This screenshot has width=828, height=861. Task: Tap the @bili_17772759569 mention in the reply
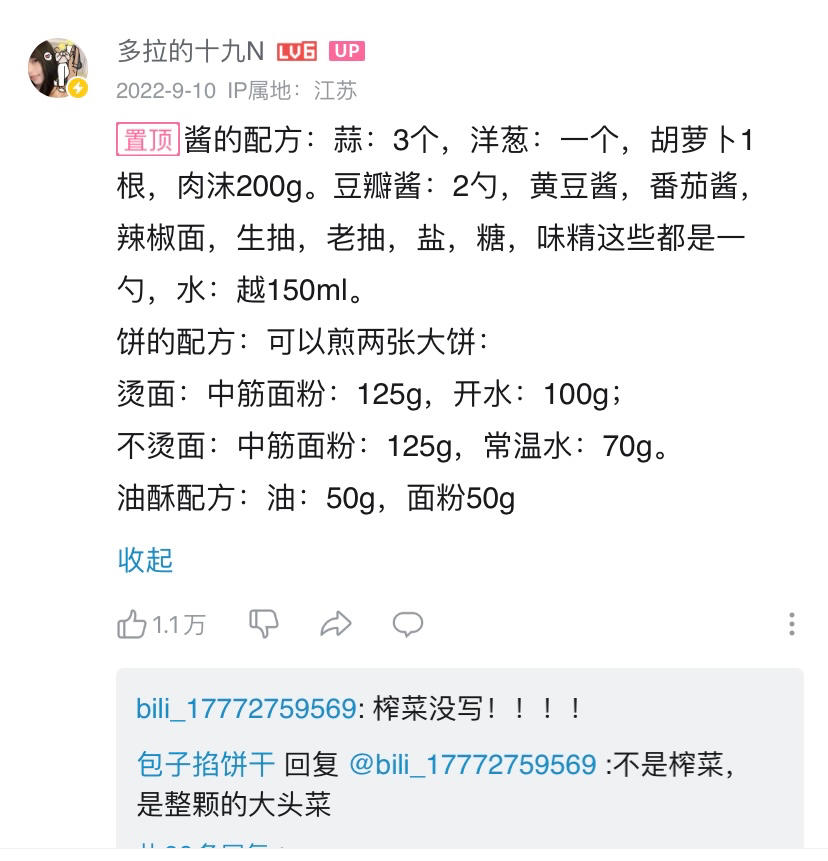[472, 765]
